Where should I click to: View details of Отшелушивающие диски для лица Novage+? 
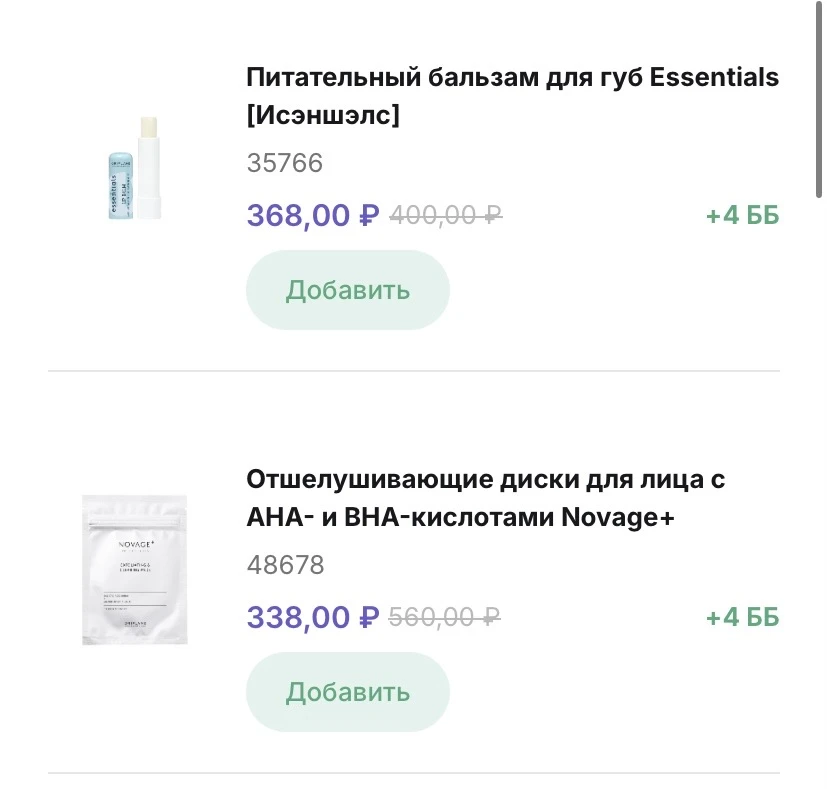click(485, 498)
